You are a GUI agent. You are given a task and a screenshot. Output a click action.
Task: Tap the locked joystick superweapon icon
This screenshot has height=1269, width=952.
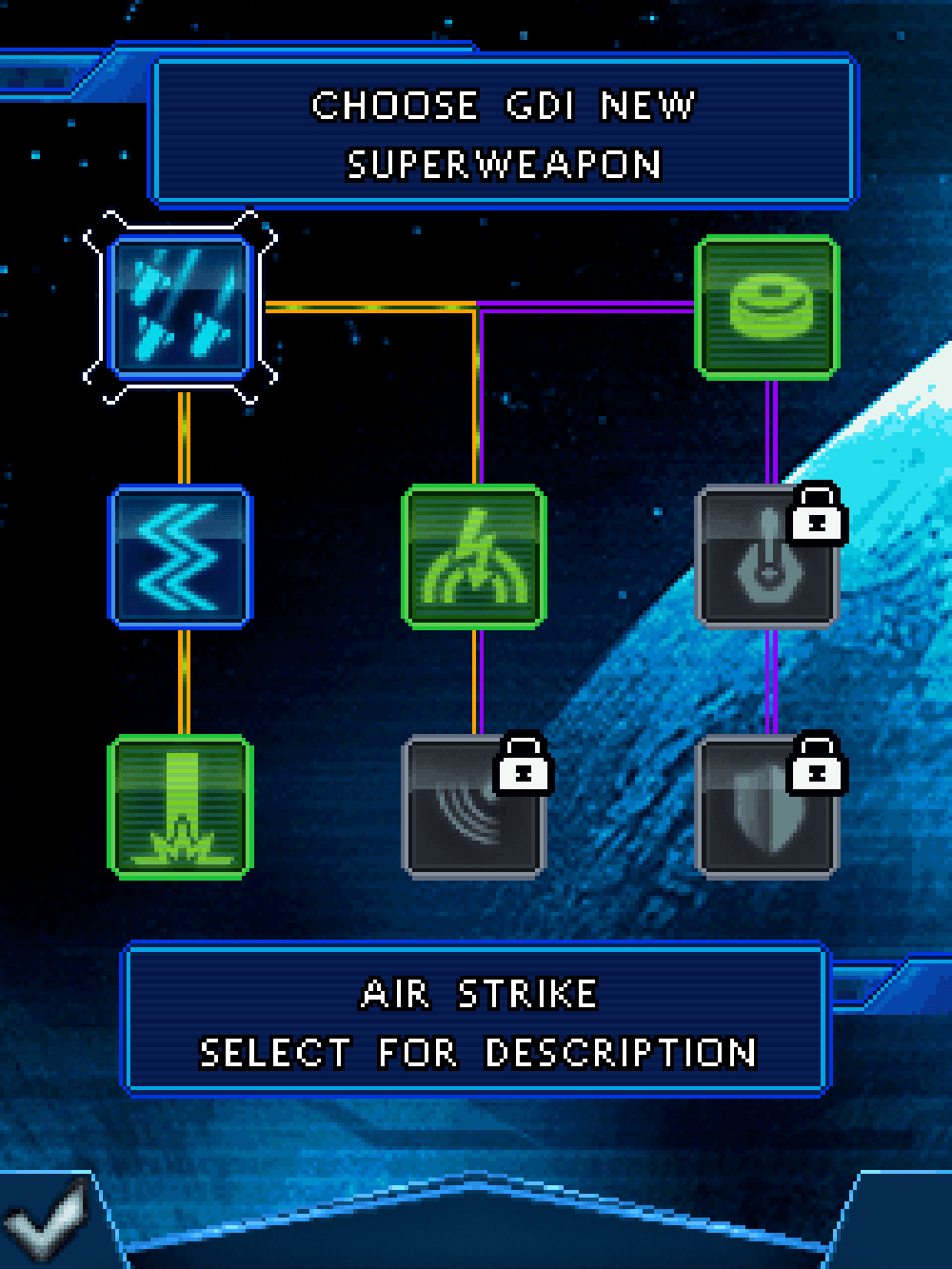(x=767, y=557)
